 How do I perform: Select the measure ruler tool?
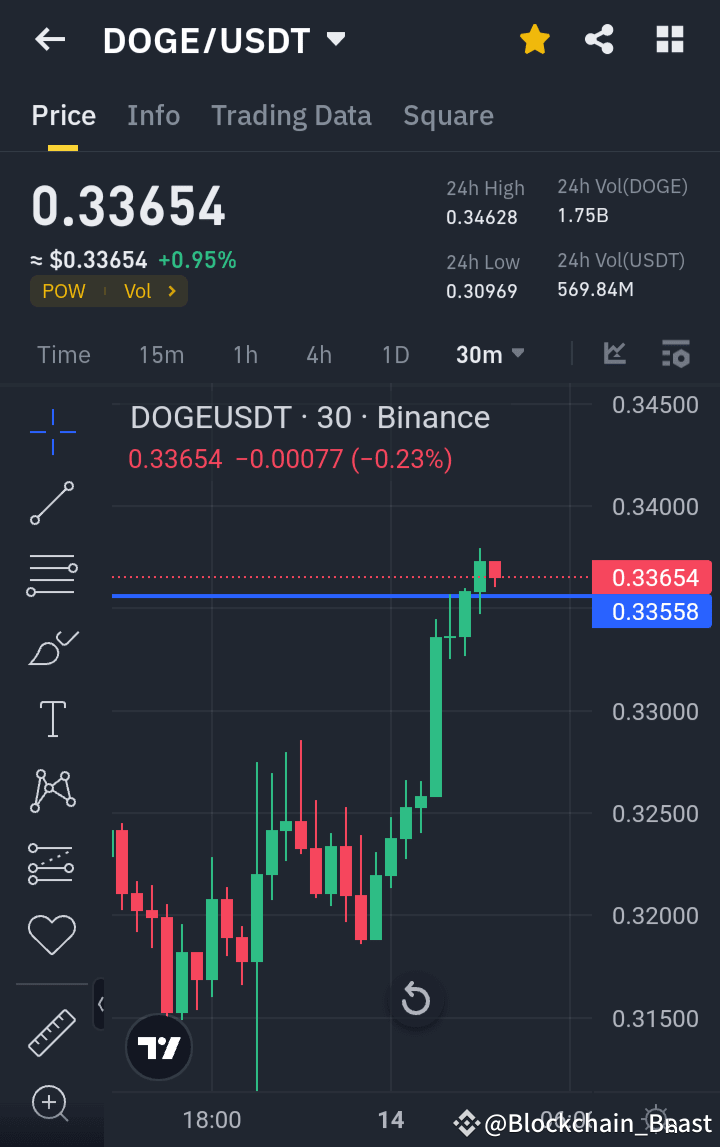(x=51, y=1034)
